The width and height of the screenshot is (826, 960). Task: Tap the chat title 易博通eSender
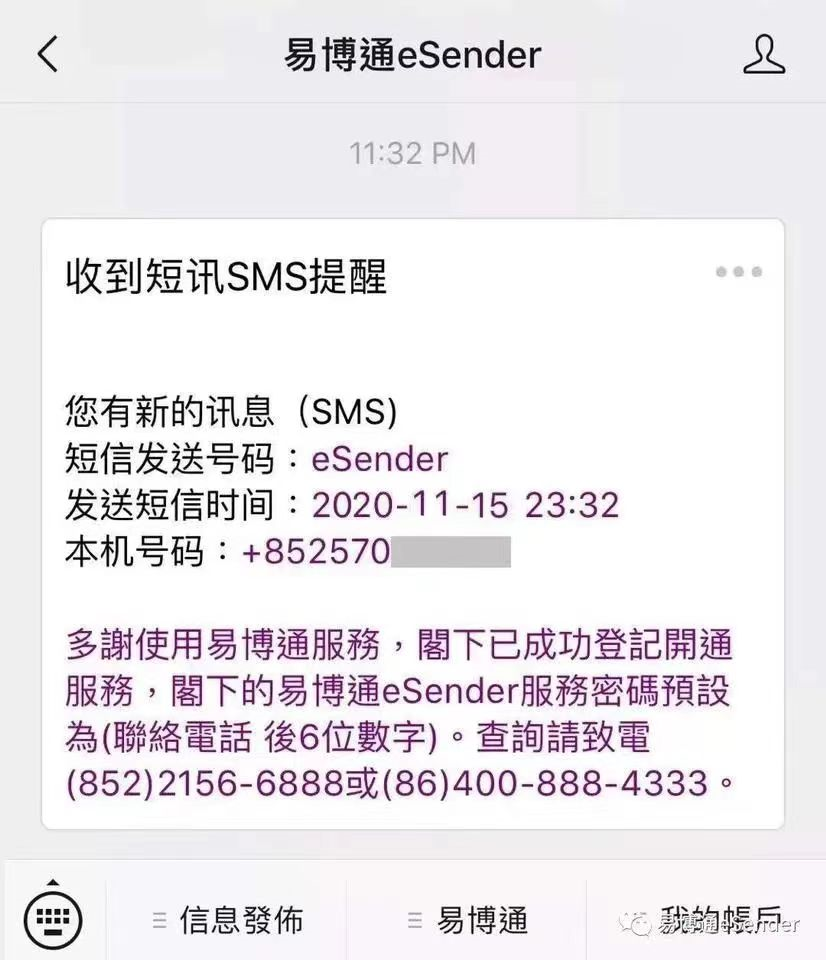[413, 54]
